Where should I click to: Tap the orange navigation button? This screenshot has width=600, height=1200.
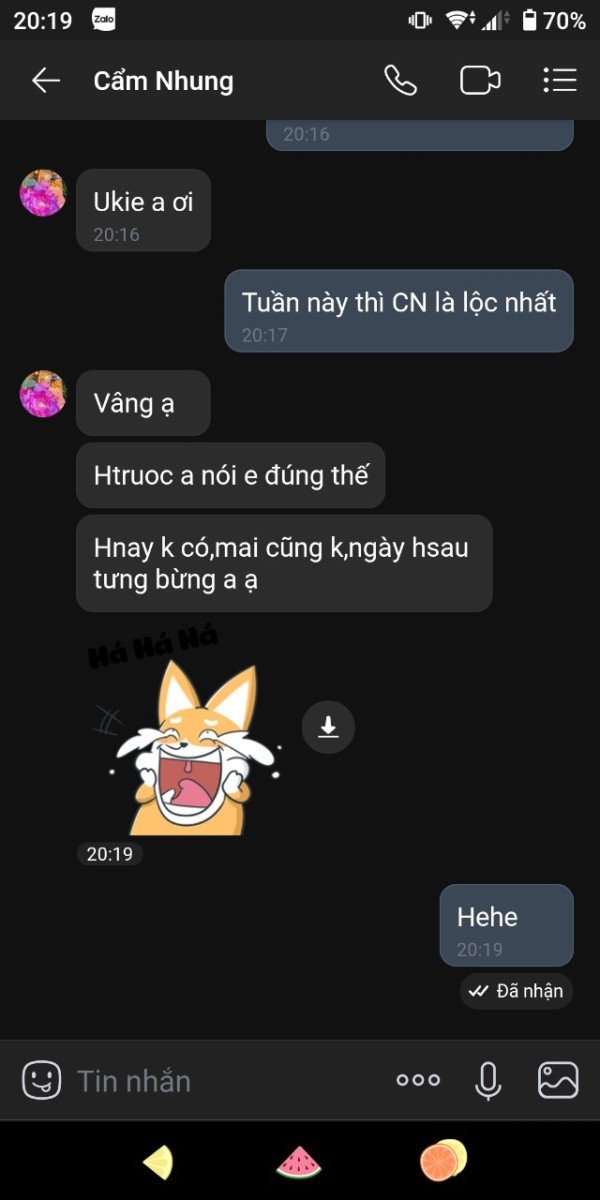point(443,1161)
